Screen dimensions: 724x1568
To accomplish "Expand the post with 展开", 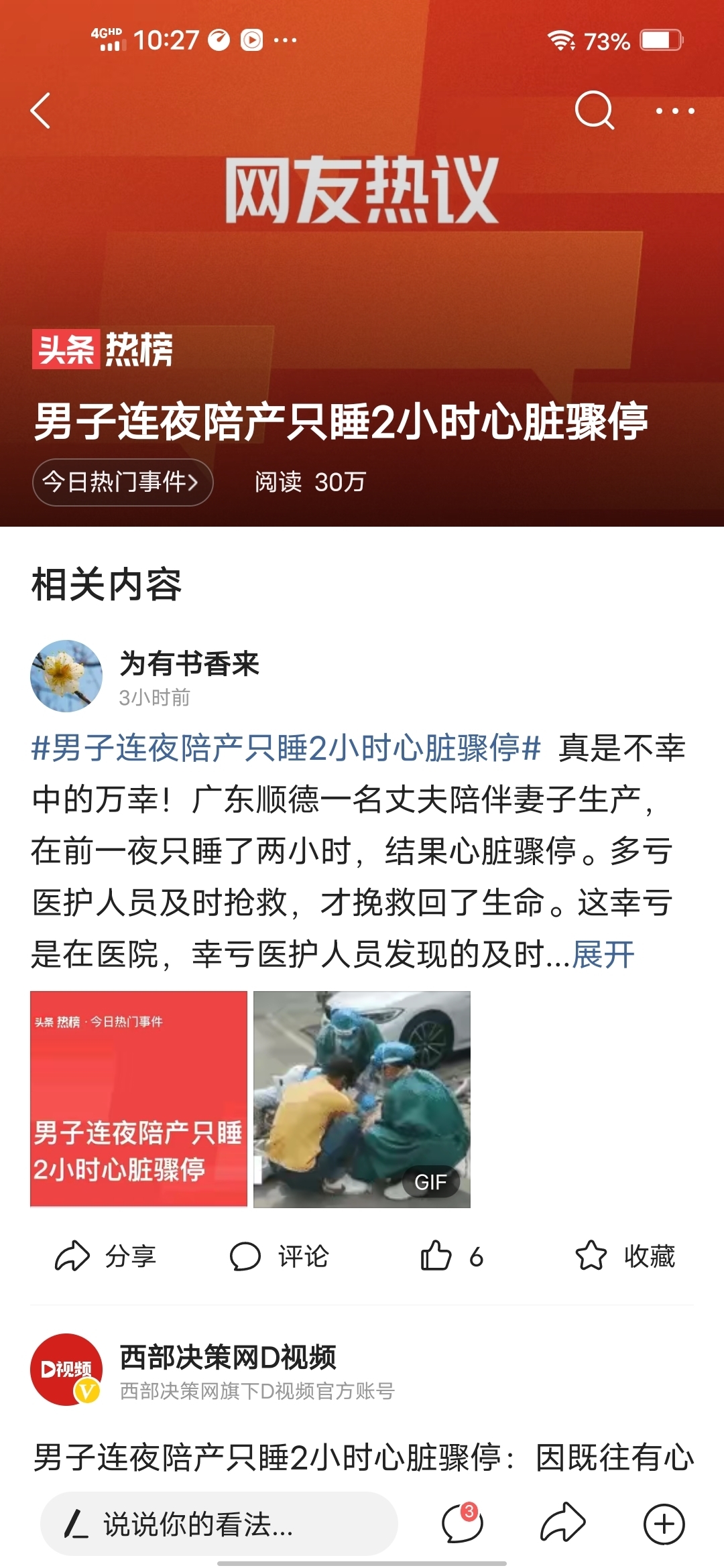I will click(603, 954).
